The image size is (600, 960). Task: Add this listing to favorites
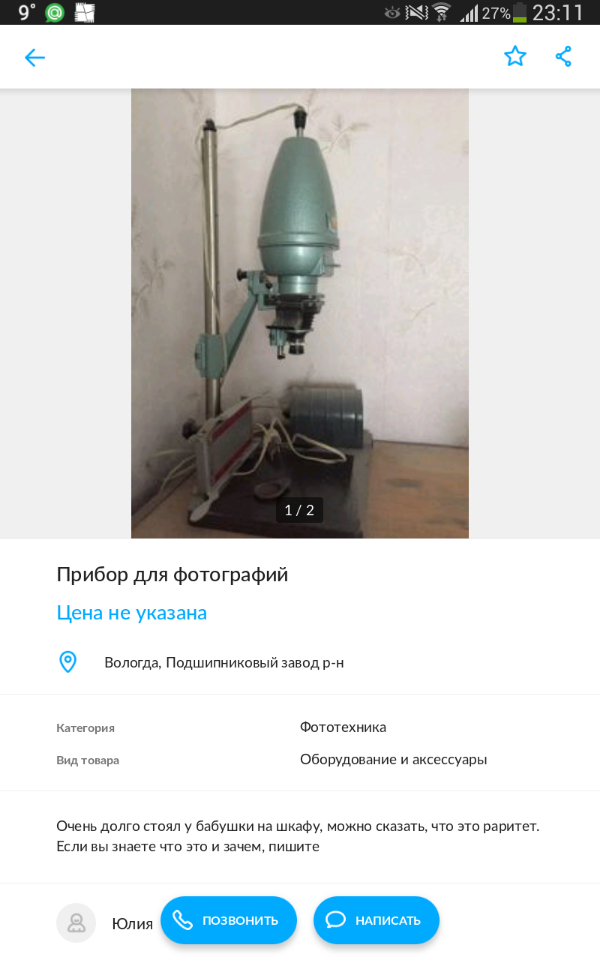515,56
